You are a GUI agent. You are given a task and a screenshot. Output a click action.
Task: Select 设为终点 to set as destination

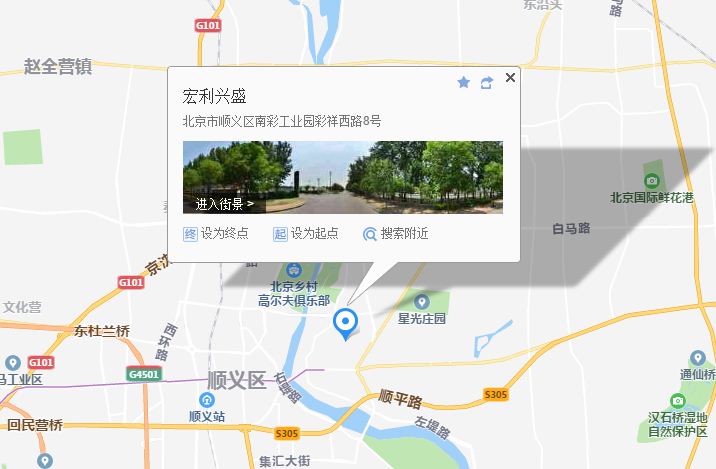(216, 234)
